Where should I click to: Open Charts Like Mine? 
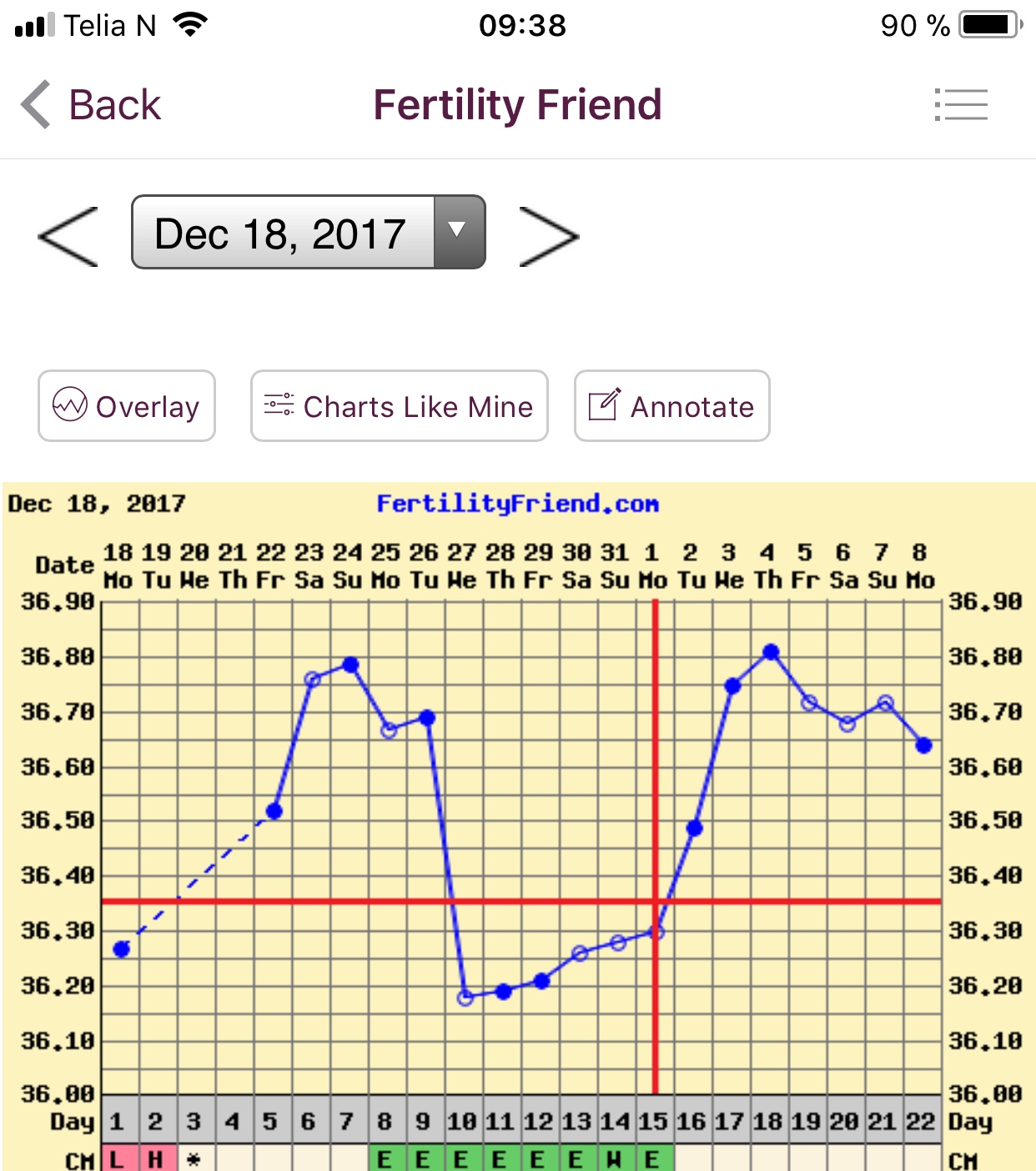tap(399, 406)
